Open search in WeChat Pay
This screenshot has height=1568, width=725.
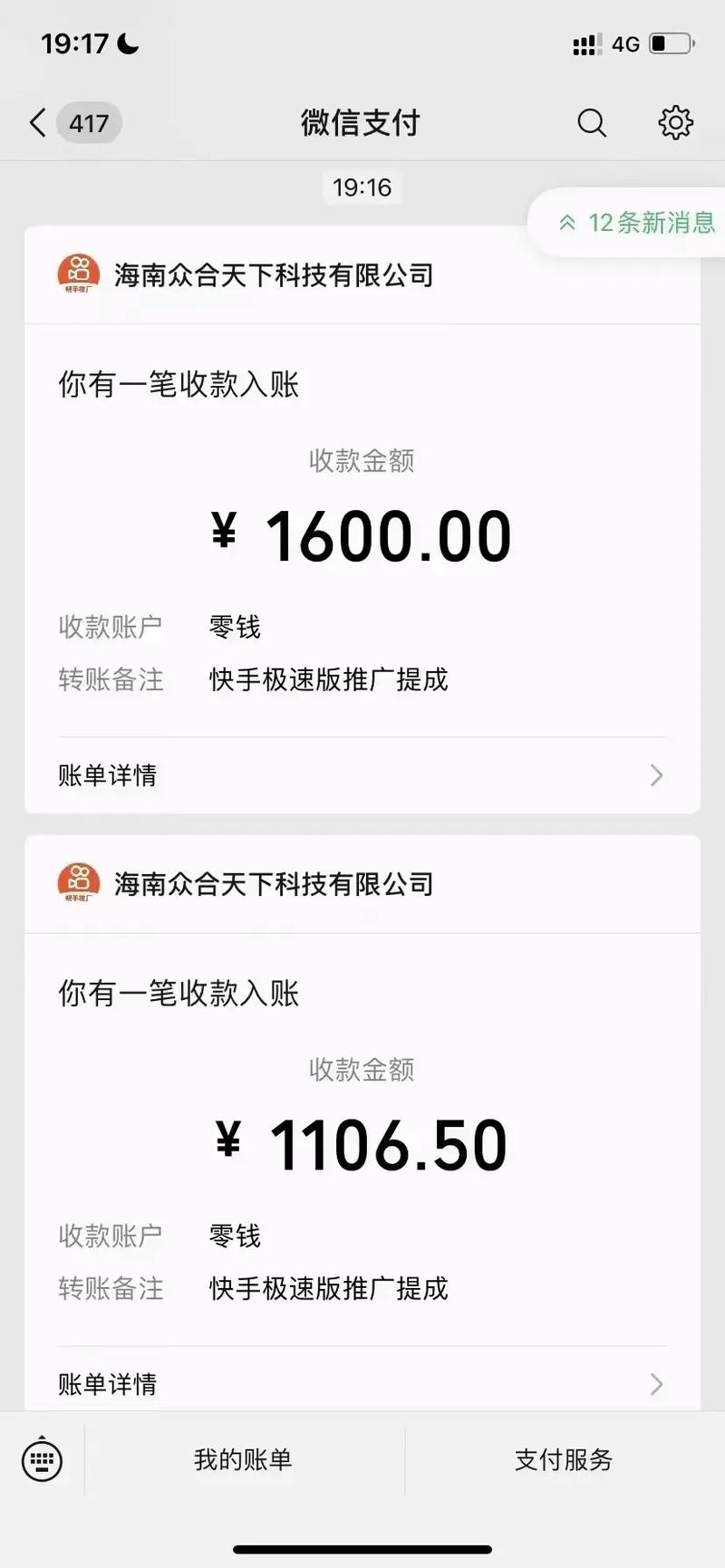click(x=592, y=122)
